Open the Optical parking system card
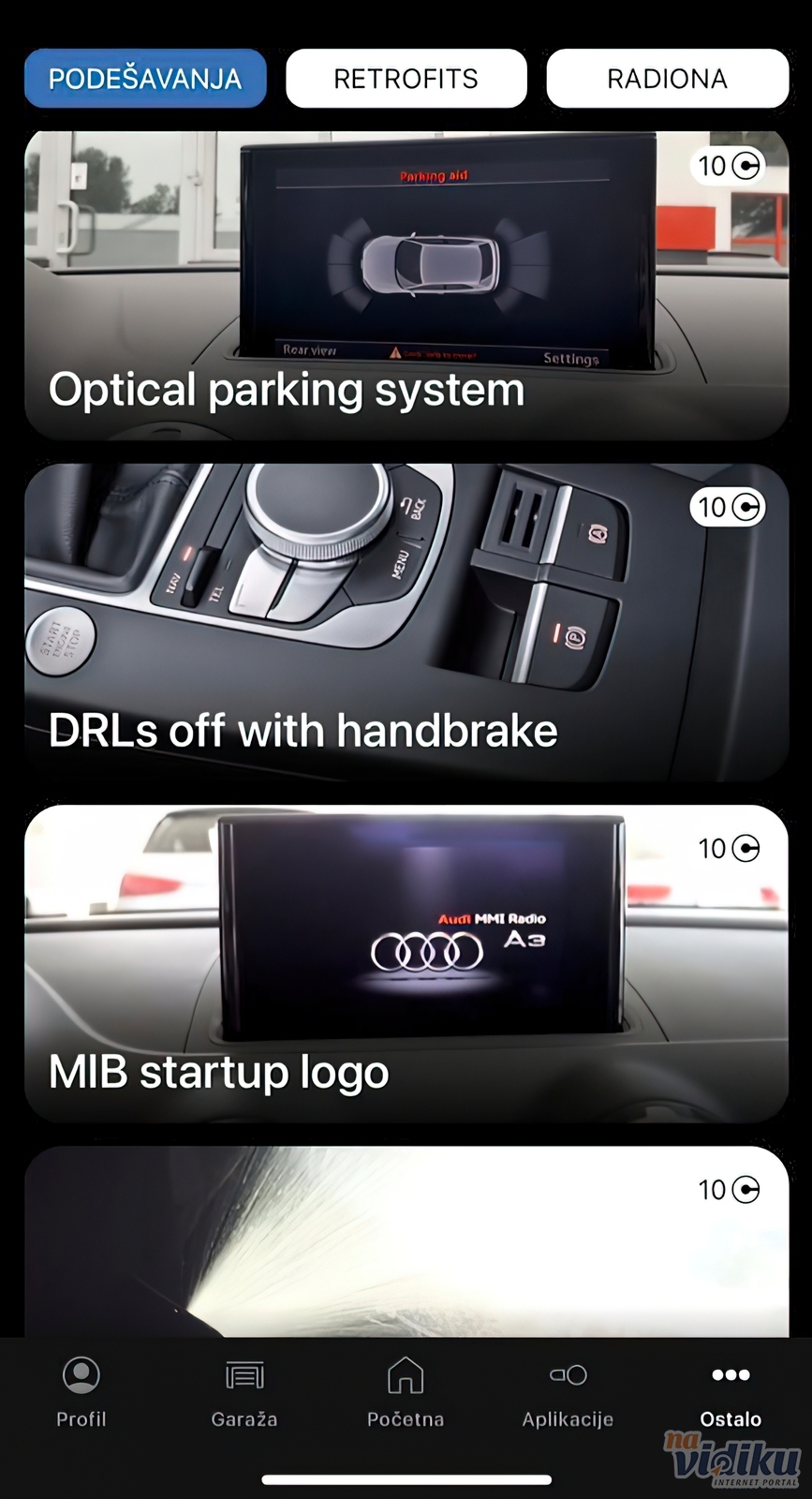This screenshot has width=812, height=1499. click(x=406, y=286)
